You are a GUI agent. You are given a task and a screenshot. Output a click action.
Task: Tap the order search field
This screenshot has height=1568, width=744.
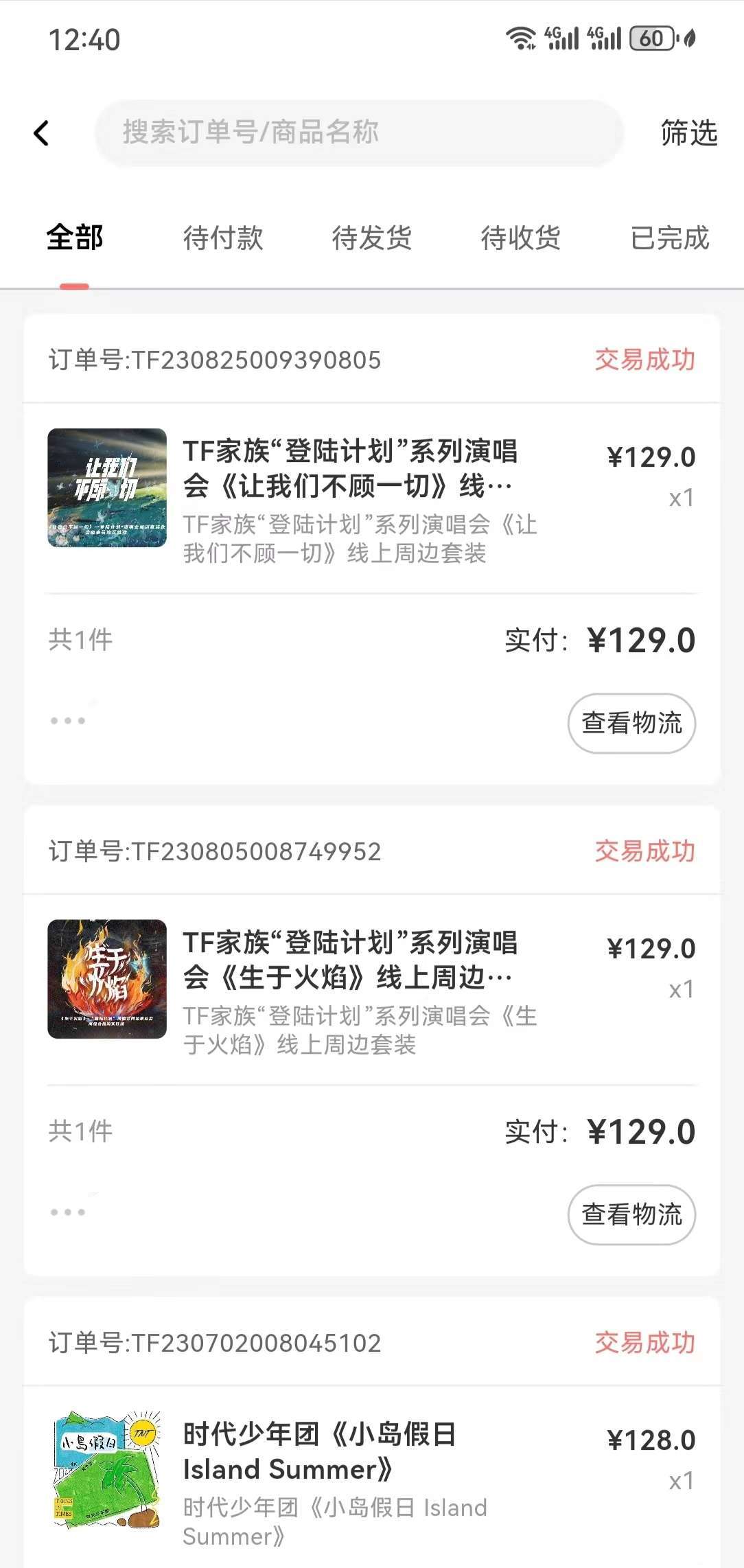(358, 133)
